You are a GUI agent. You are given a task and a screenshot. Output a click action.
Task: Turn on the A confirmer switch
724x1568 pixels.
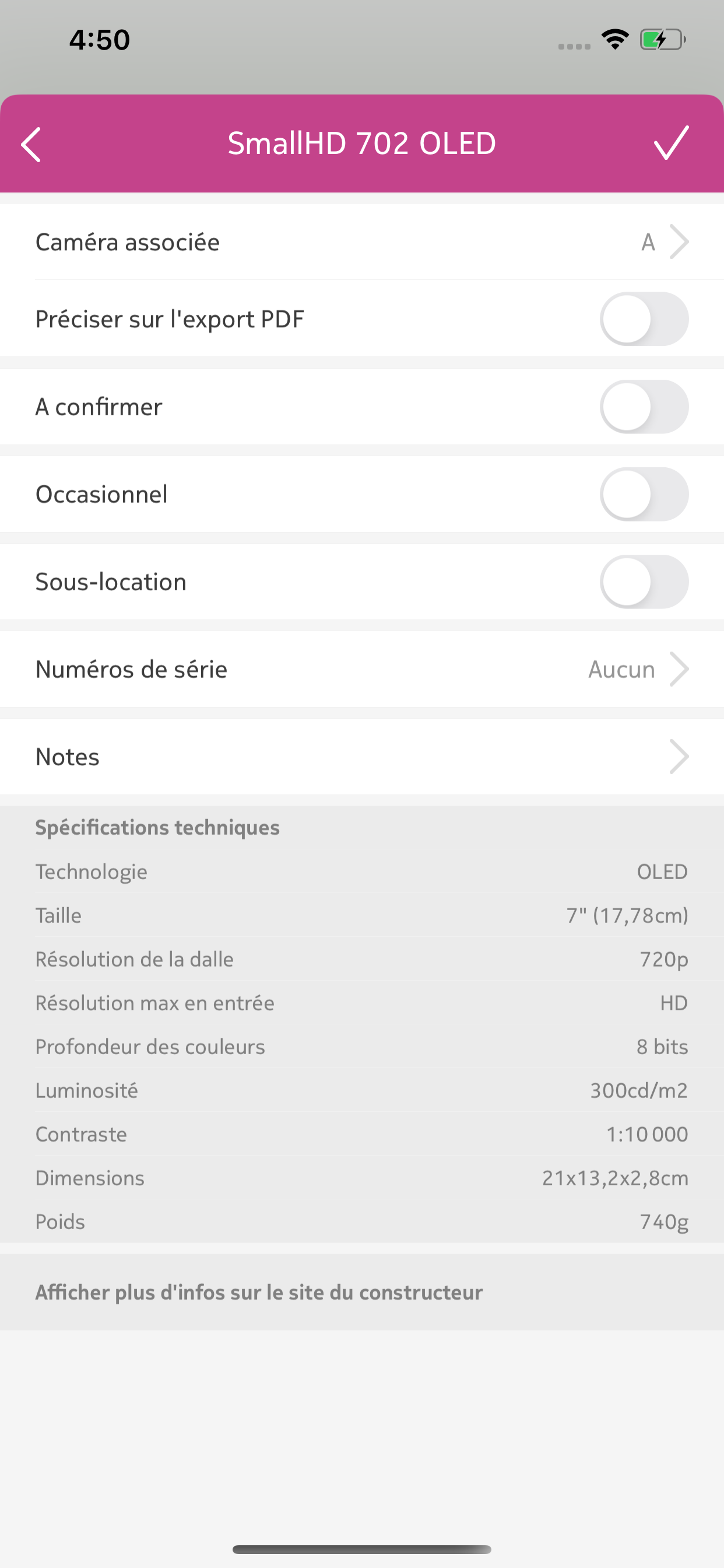644,407
